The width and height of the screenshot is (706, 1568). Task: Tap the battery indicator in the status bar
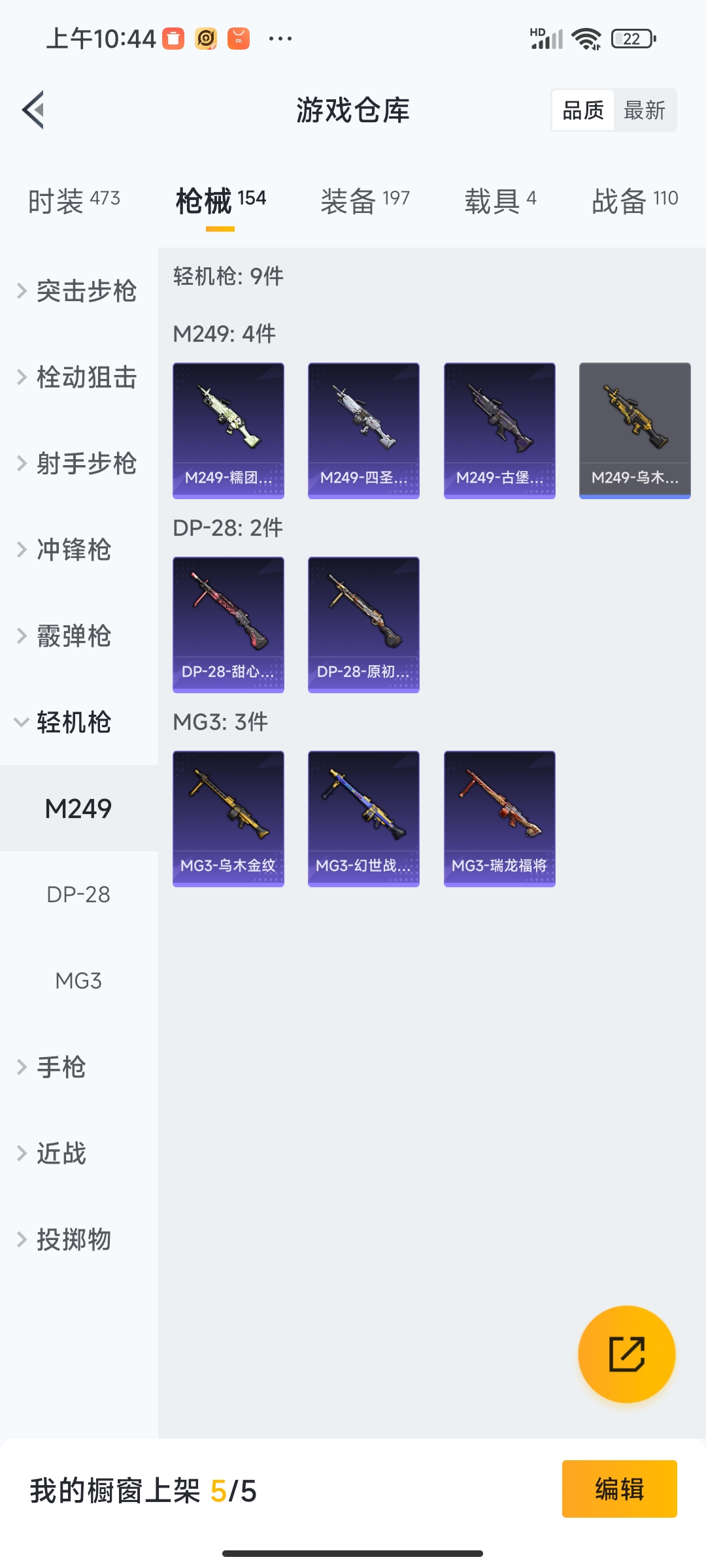[629, 38]
